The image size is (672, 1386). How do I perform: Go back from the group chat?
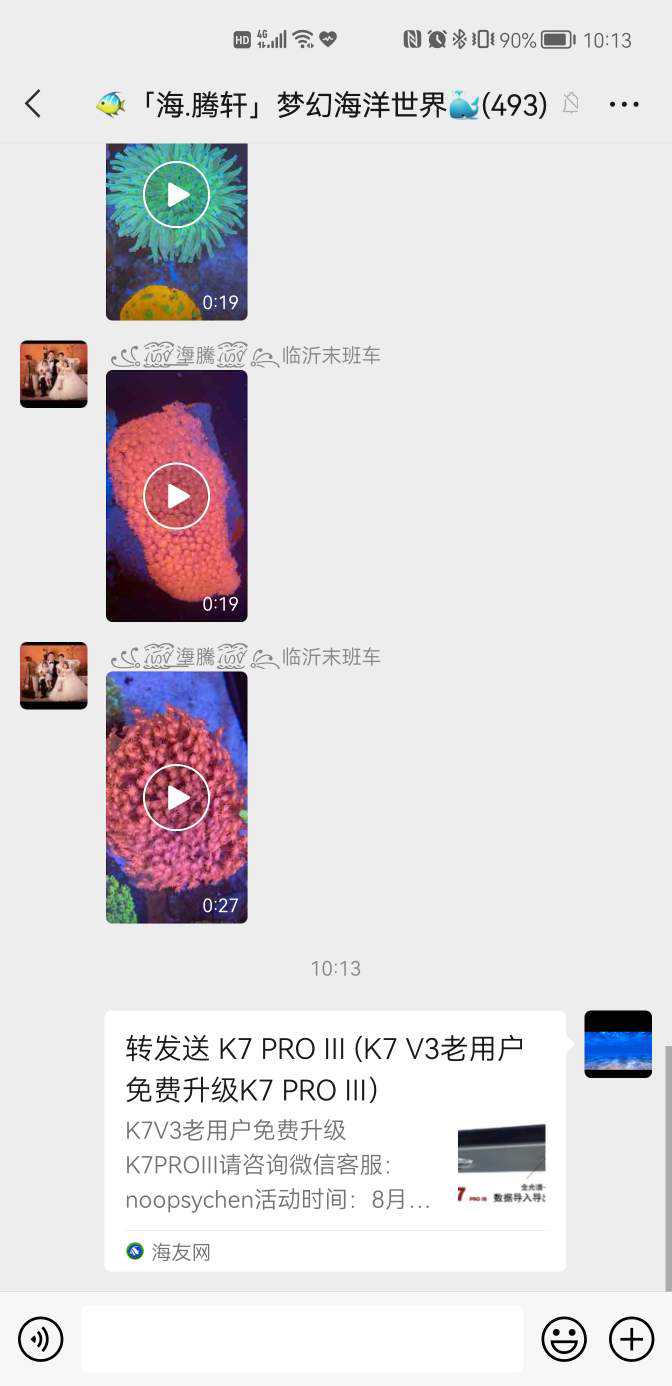[33, 103]
